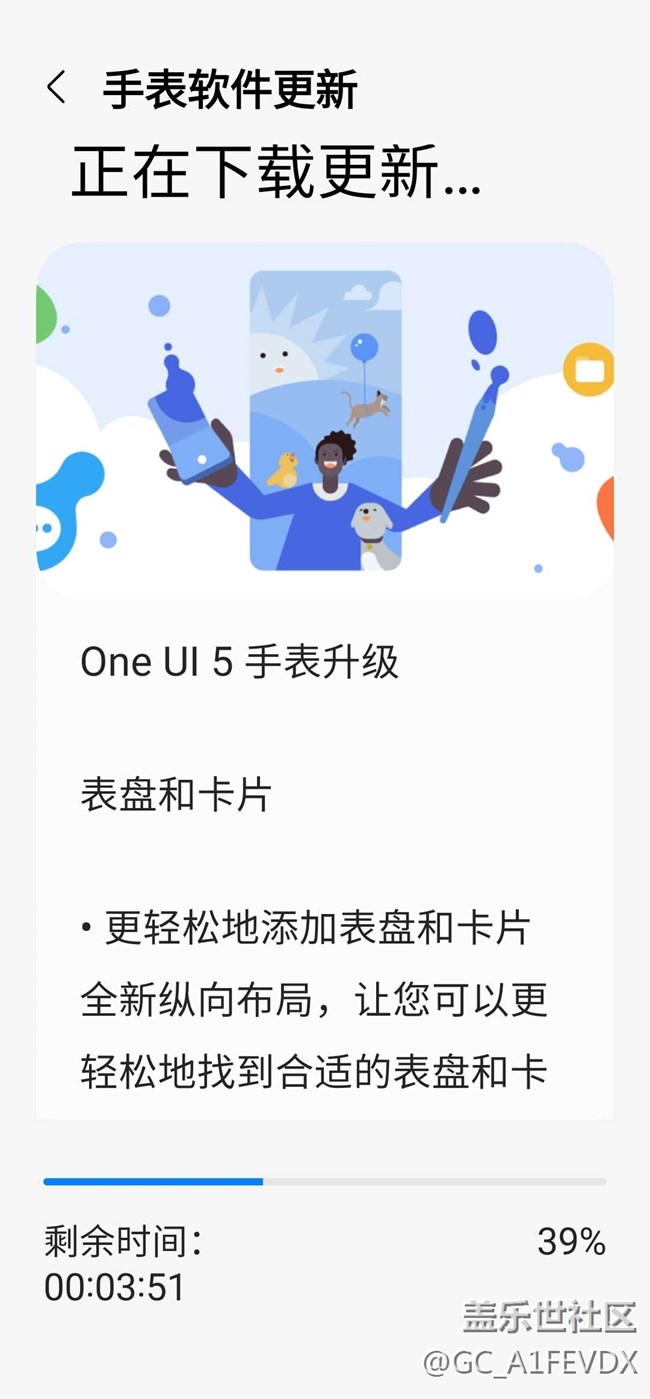Go back from watch software update
Viewport: 650px width, 1399px height.
(57, 89)
